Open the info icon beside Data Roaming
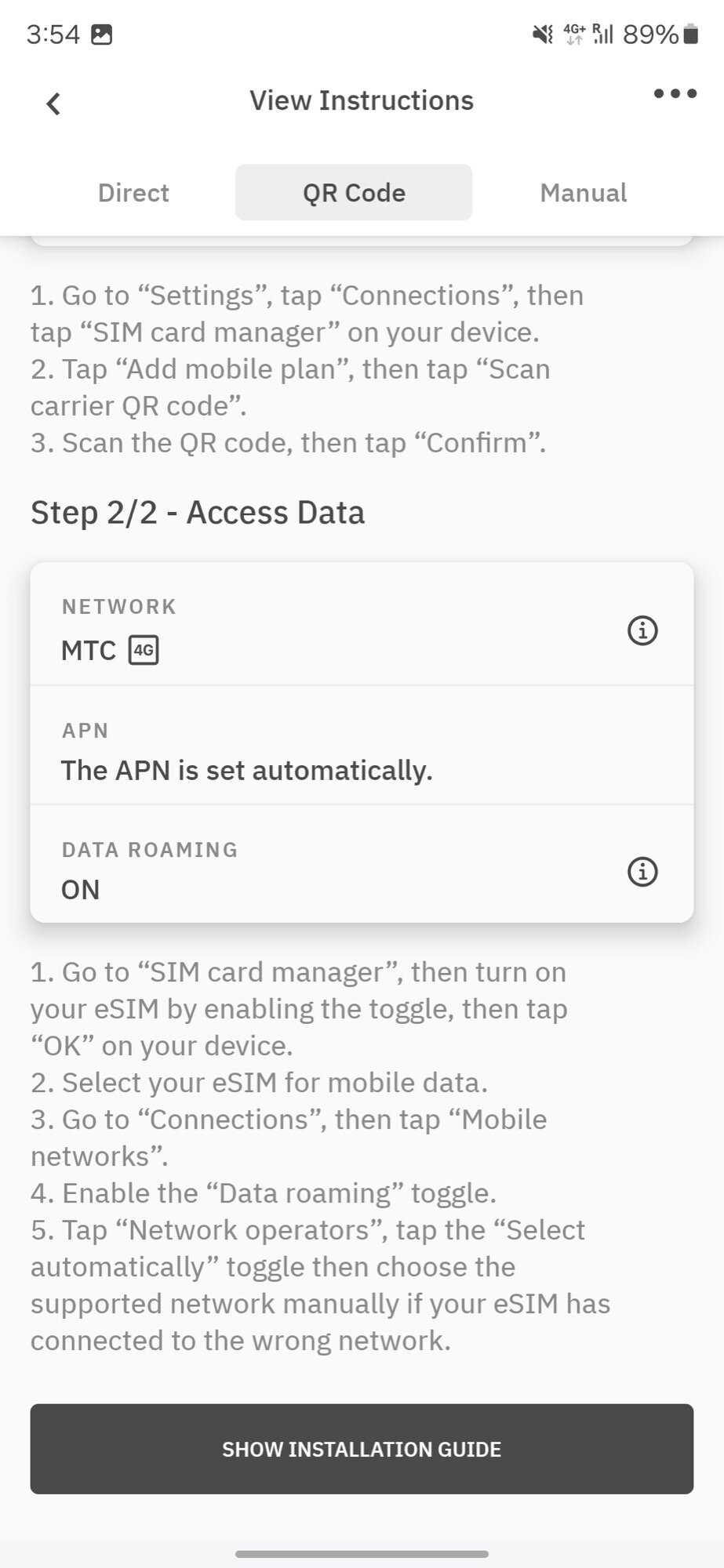The width and height of the screenshot is (724, 1568). (642, 872)
